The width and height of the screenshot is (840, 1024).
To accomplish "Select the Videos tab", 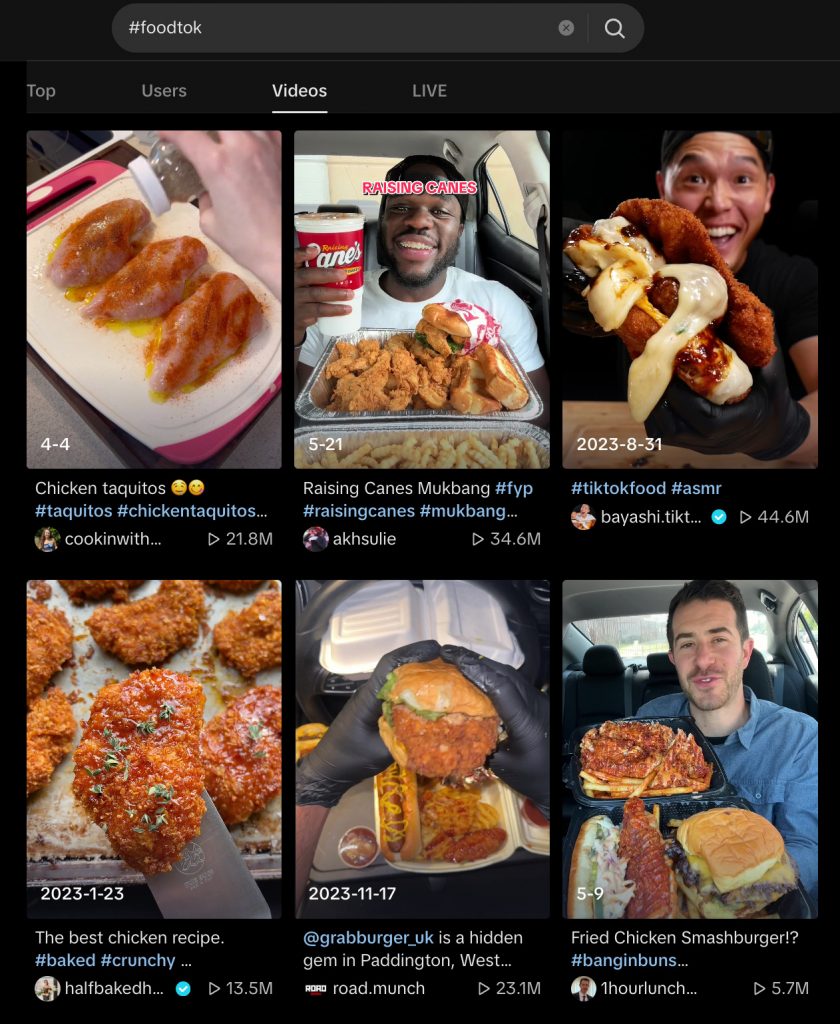I will [299, 91].
